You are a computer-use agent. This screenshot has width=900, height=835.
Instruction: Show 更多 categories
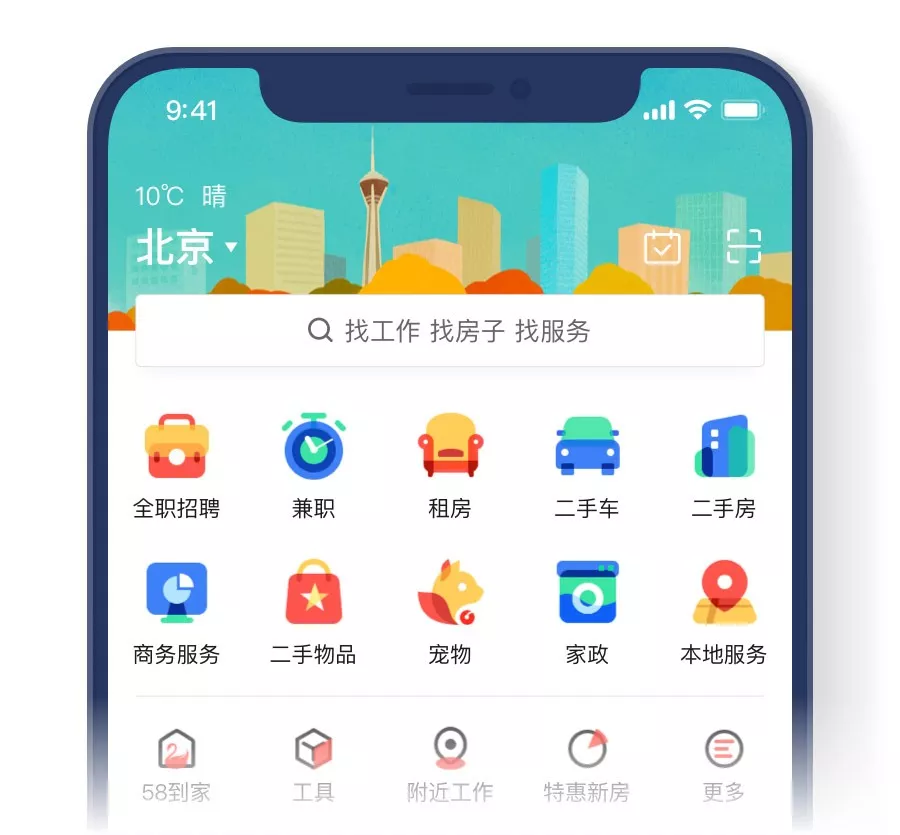click(724, 766)
